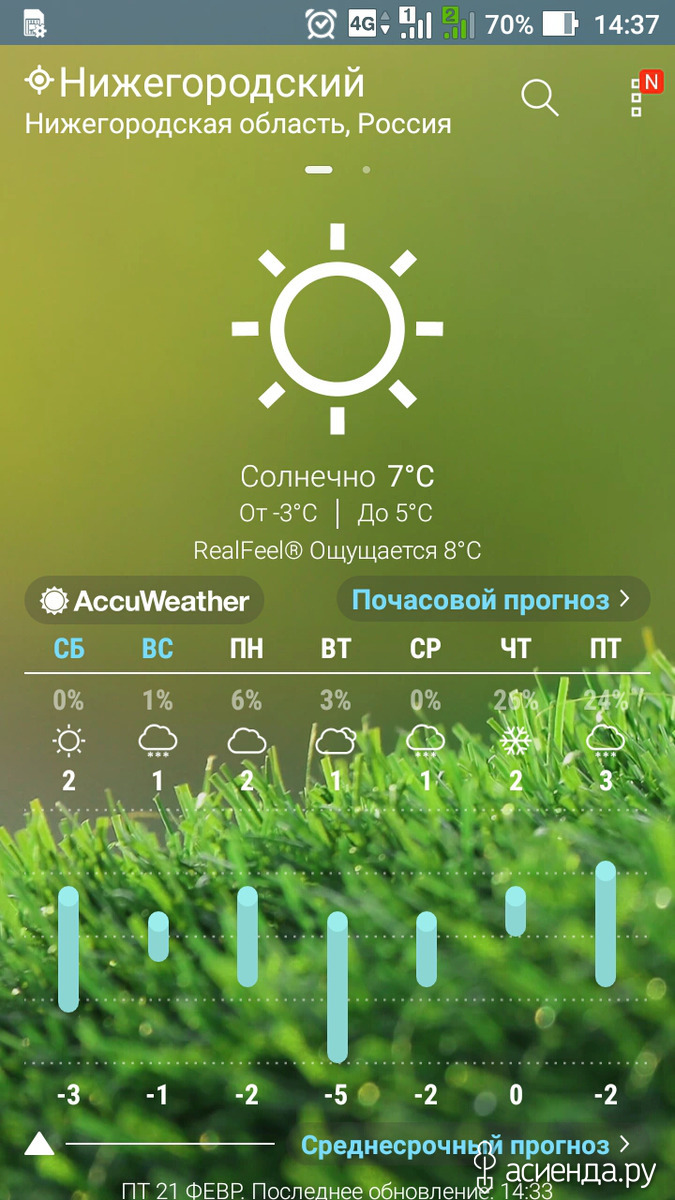Image resolution: width=675 pixels, height=1200 pixels.
Task: Tap the upward triangle expander
Action: pos(39,1144)
